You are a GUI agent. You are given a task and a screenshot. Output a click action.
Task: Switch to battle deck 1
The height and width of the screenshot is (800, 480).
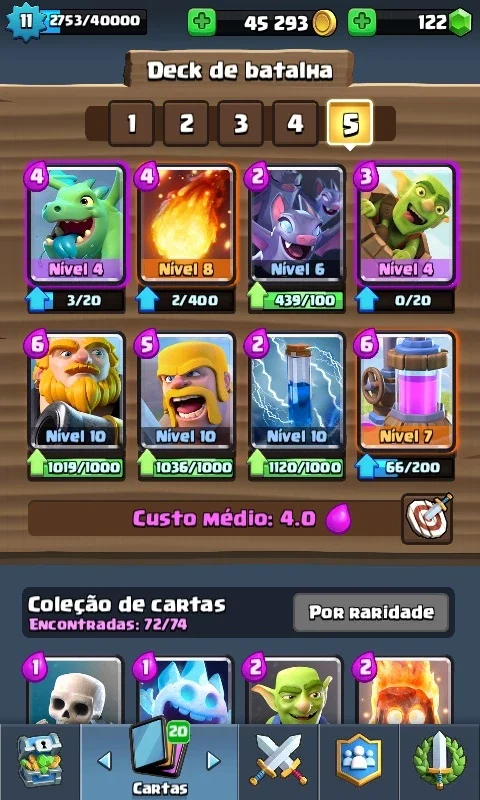[131, 123]
